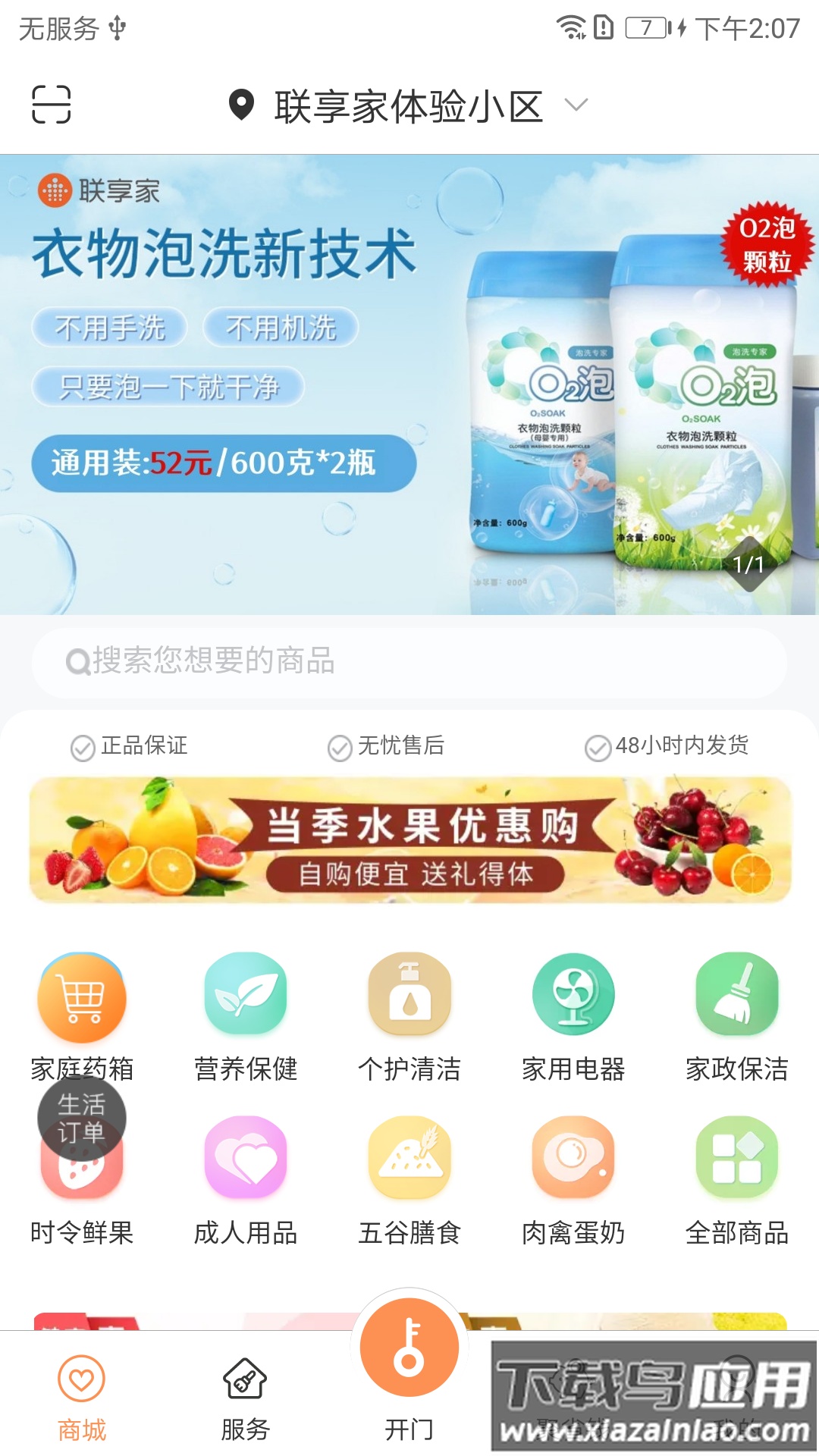The width and height of the screenshot is (819, 1456).
Task: Open the floating 生活订单 orders button
Action: (82, 1116)
